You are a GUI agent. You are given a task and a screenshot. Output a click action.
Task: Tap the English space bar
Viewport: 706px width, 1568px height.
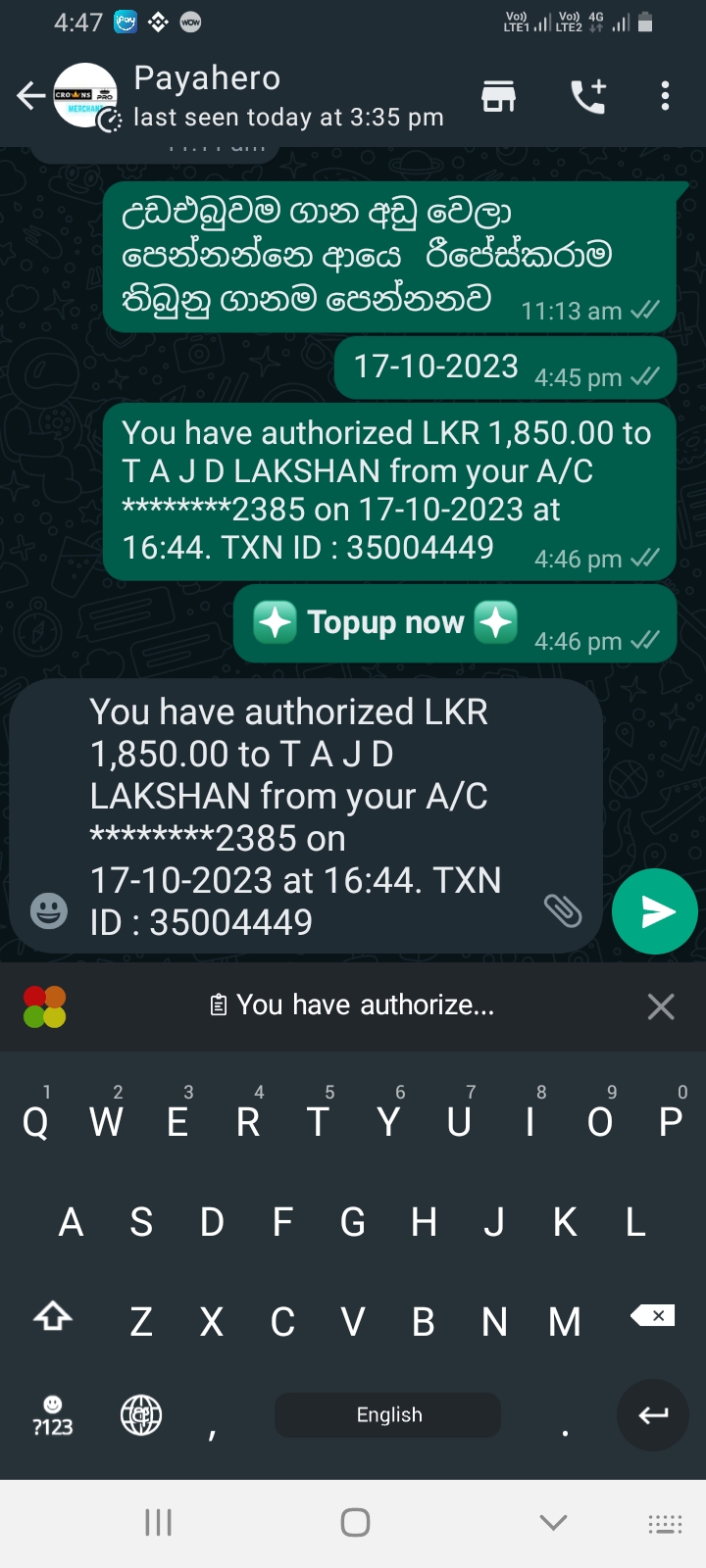coord(388,1415)
